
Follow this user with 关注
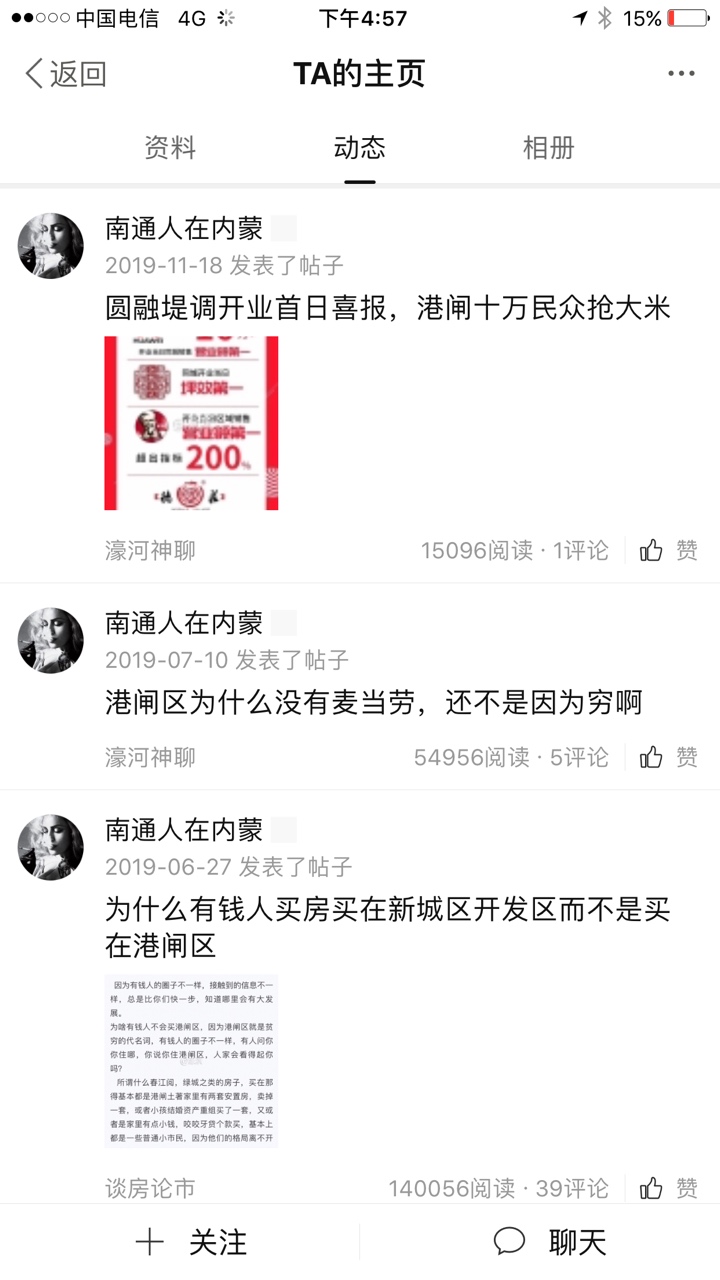(x=191, y=1242)
